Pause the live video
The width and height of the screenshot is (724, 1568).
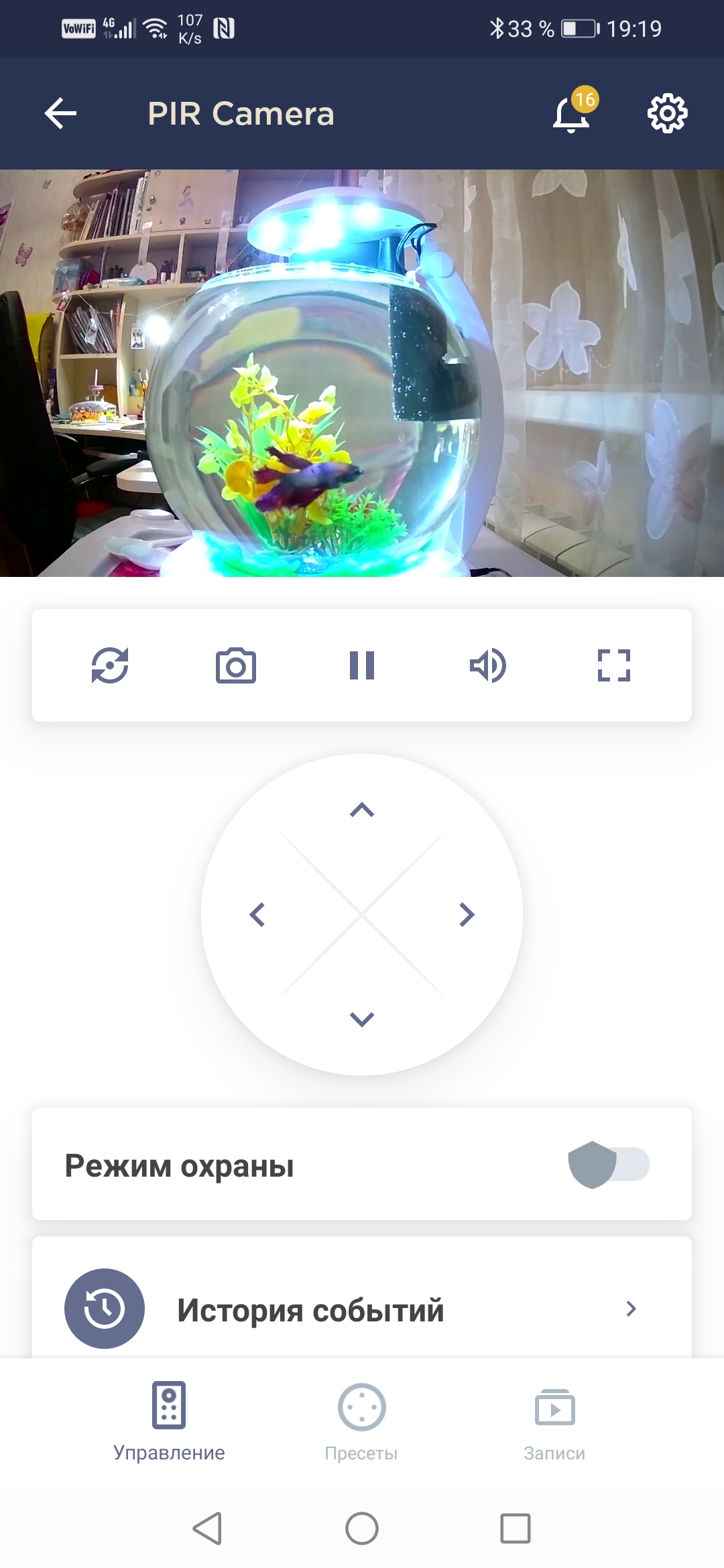click(362, 665)
